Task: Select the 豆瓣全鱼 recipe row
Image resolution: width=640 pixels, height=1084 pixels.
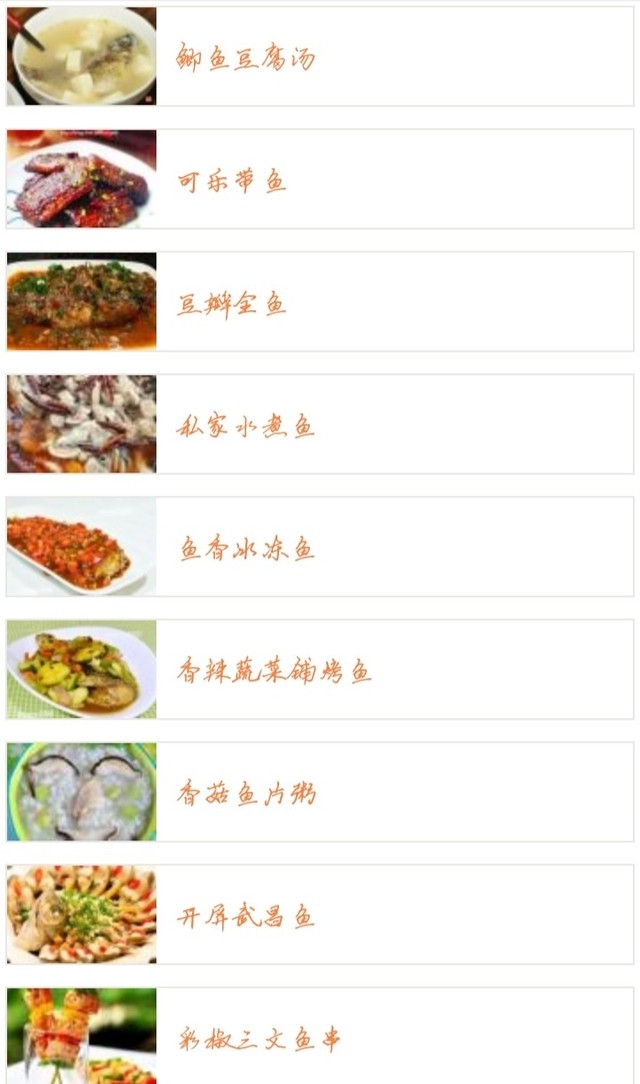Action: (320, 301)
